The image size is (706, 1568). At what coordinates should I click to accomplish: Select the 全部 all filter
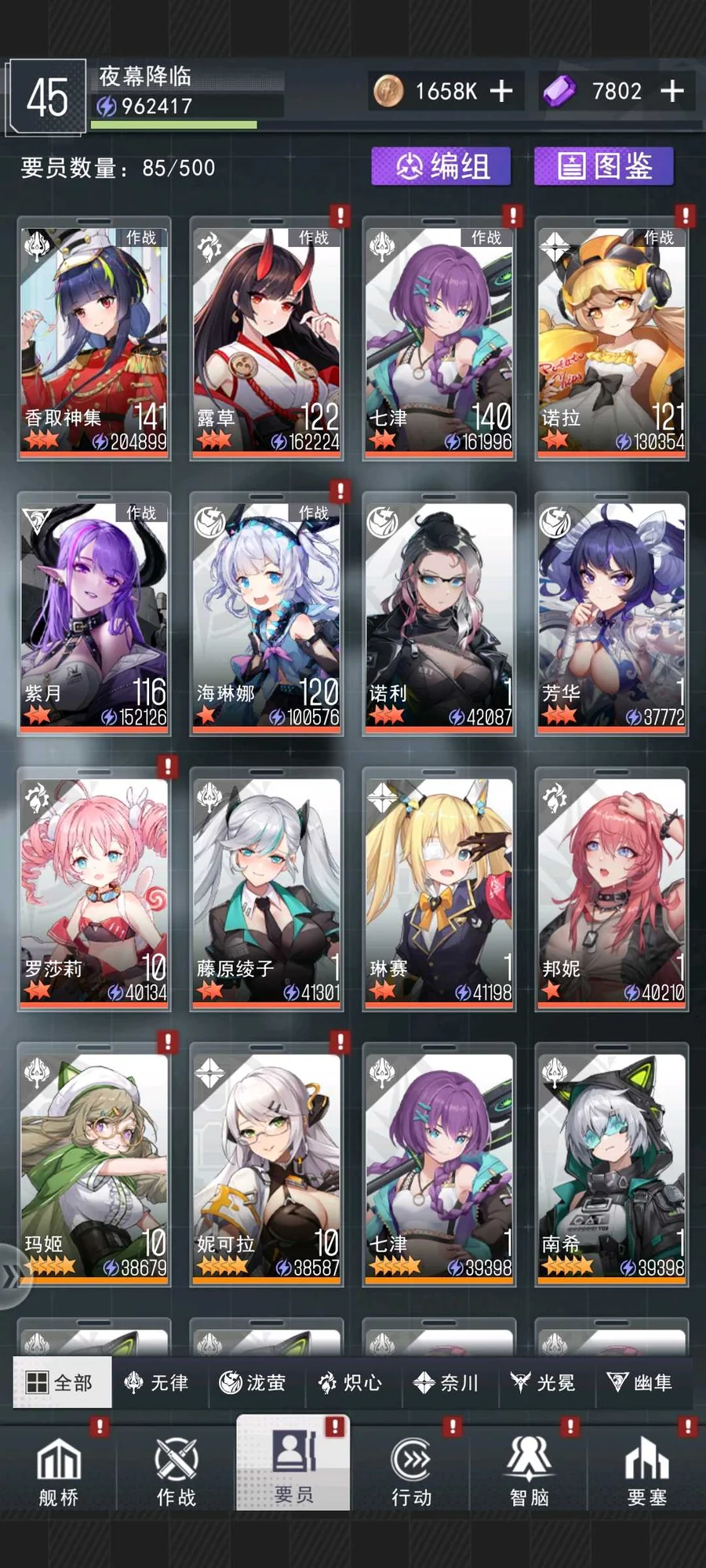click(x=61, y=1382)
